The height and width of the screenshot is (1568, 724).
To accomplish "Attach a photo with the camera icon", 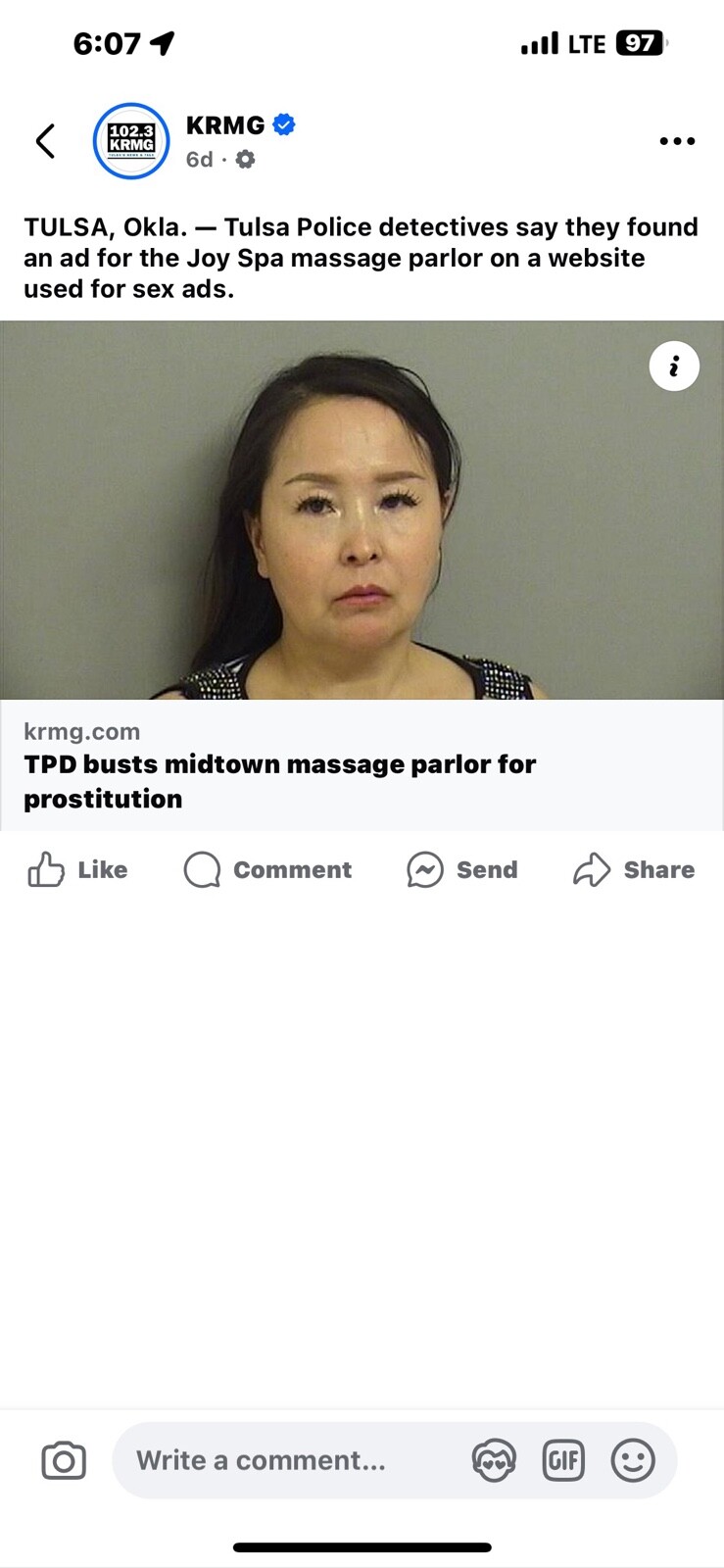I will click(x=64, y=1460).
